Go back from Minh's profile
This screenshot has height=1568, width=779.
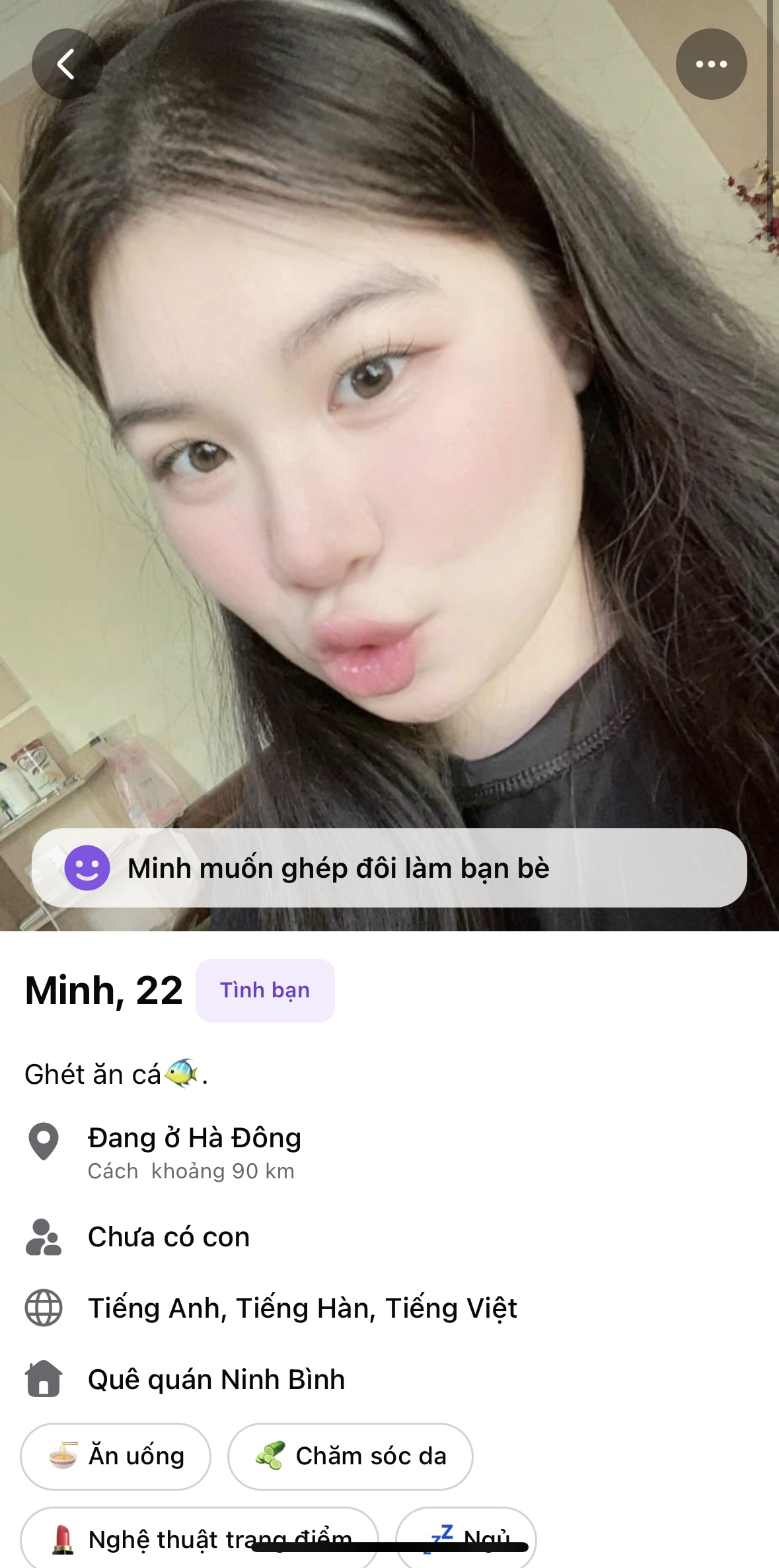67,64
